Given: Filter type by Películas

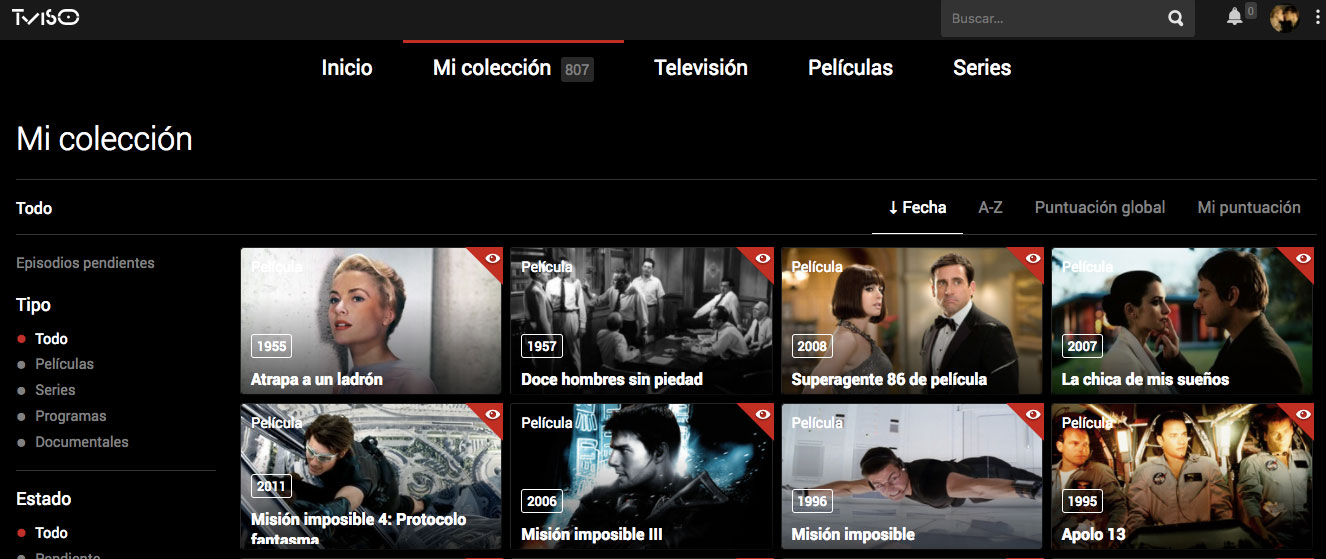Looking at the screenshot, I should 64,364.
